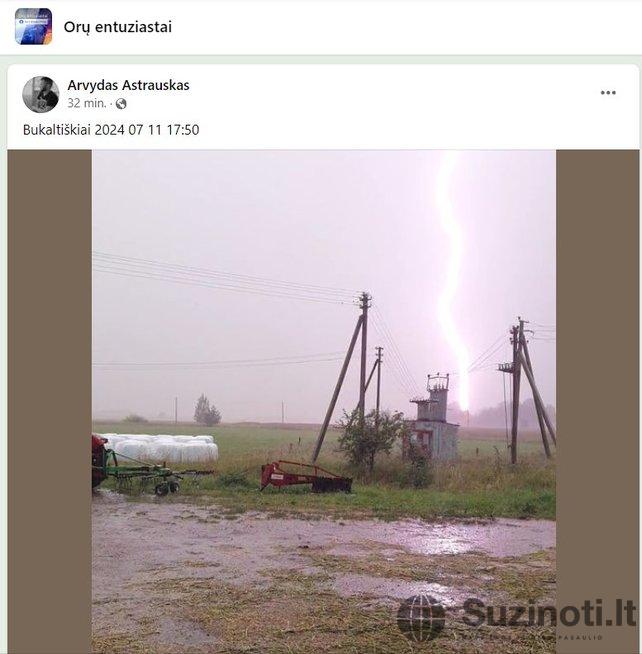Tap the Orų entuziastai group avatar

33,27
